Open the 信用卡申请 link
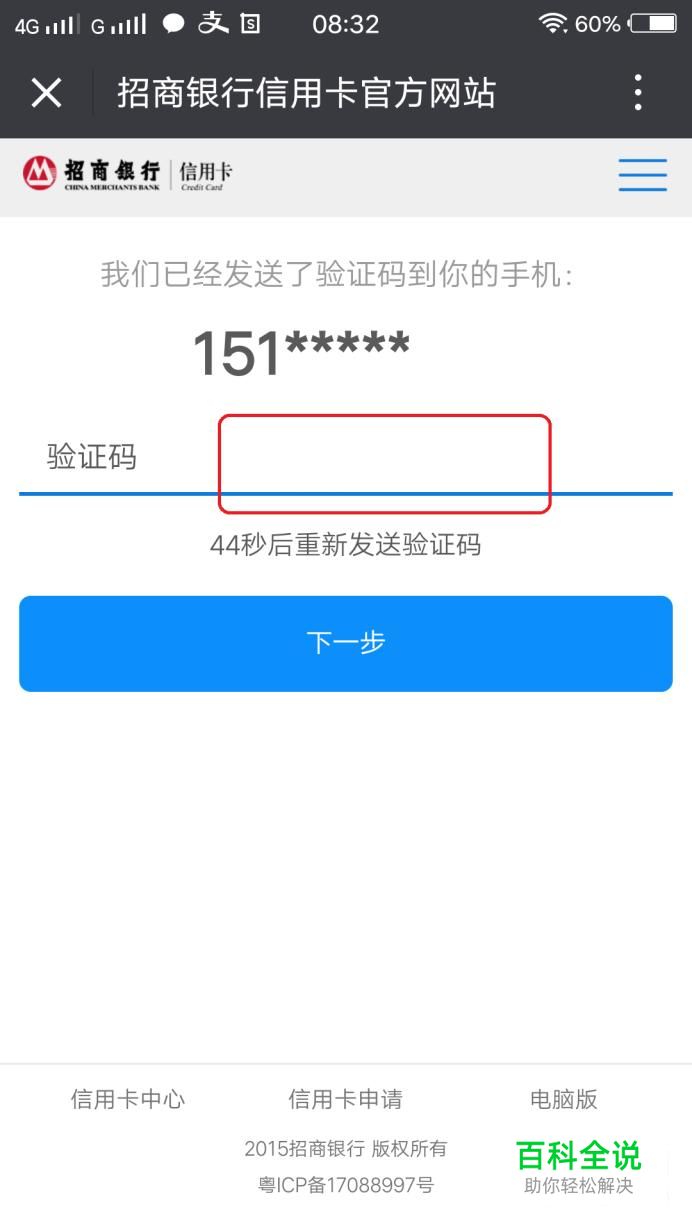Viewport: 692px width, 1230px height. coord(346,1099)
